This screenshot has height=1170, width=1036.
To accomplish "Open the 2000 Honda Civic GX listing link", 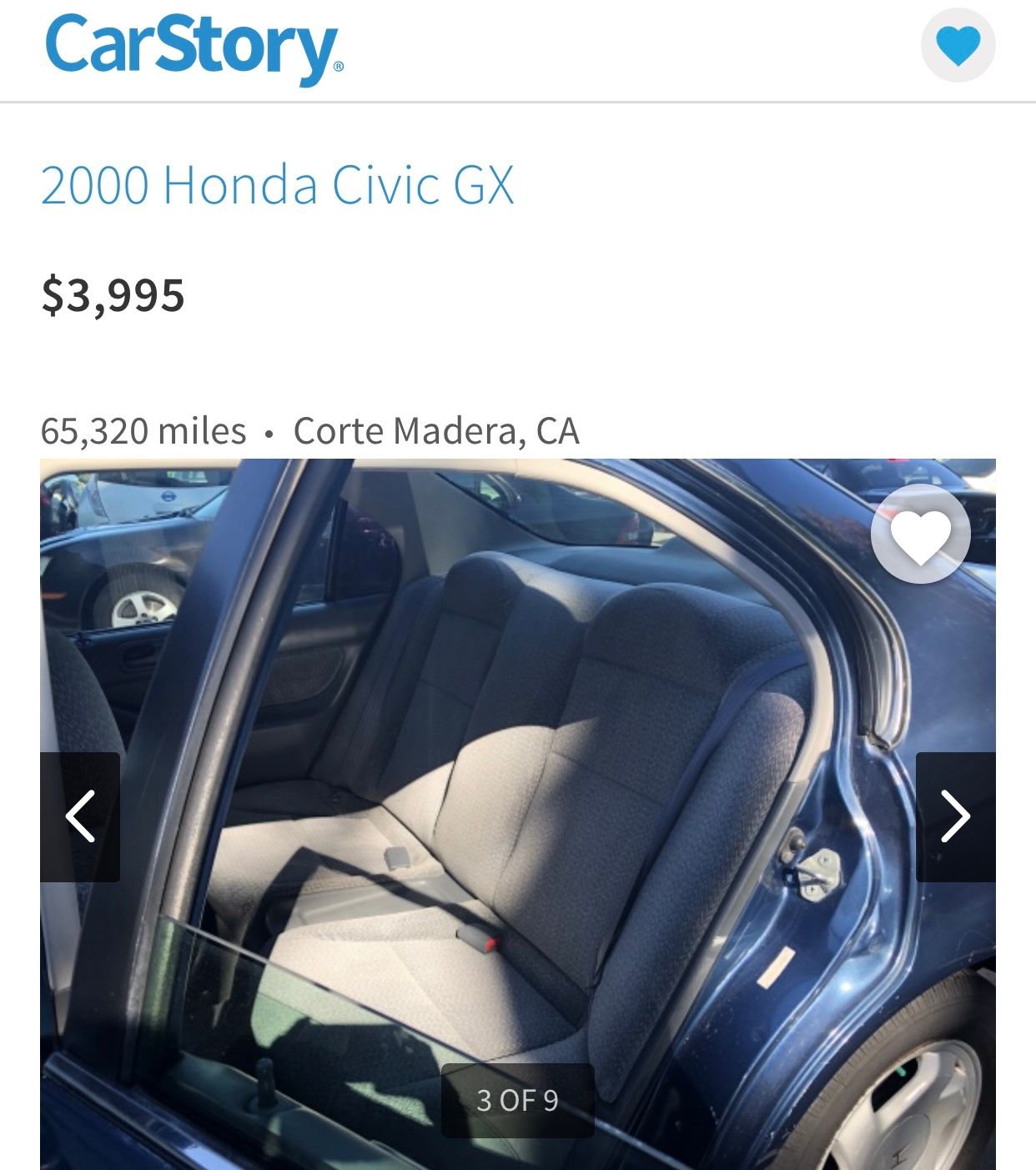I will click(x=277, y=184).
